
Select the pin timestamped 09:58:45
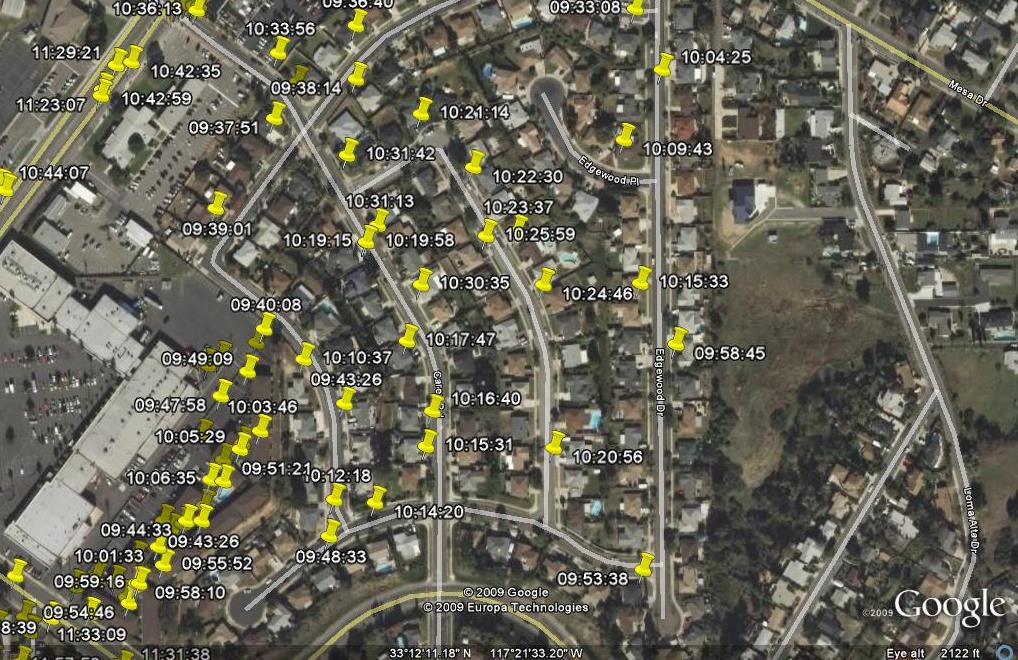coord(678,340)
